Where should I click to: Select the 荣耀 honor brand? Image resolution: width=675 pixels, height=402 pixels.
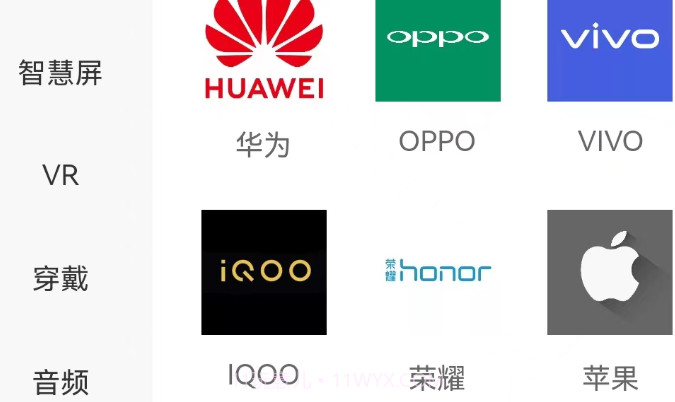coord(437,272)
